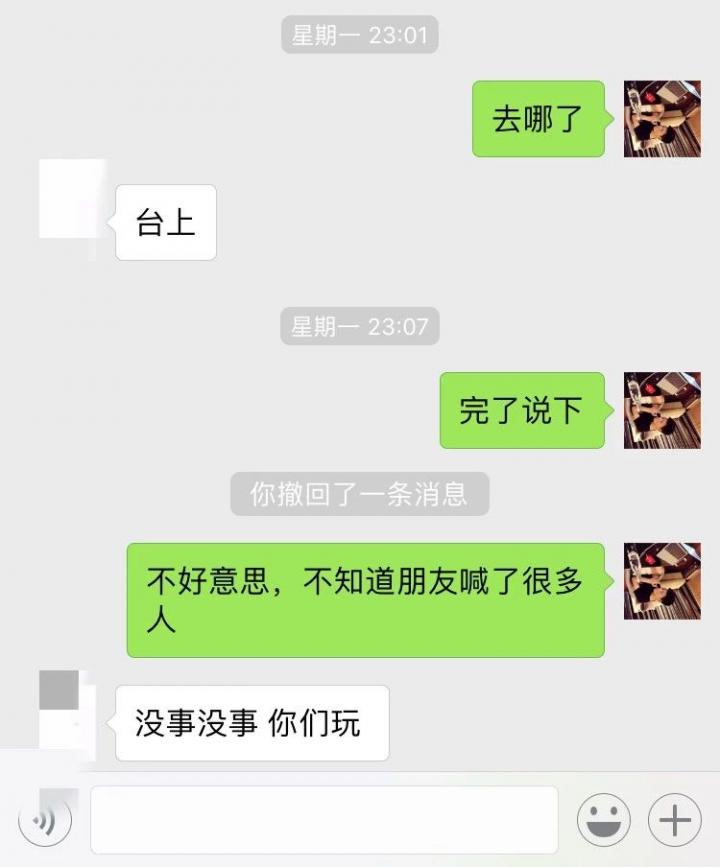The image size is (720, 867).
Task: Focus the message text field
Action: [x=324, y=820]
